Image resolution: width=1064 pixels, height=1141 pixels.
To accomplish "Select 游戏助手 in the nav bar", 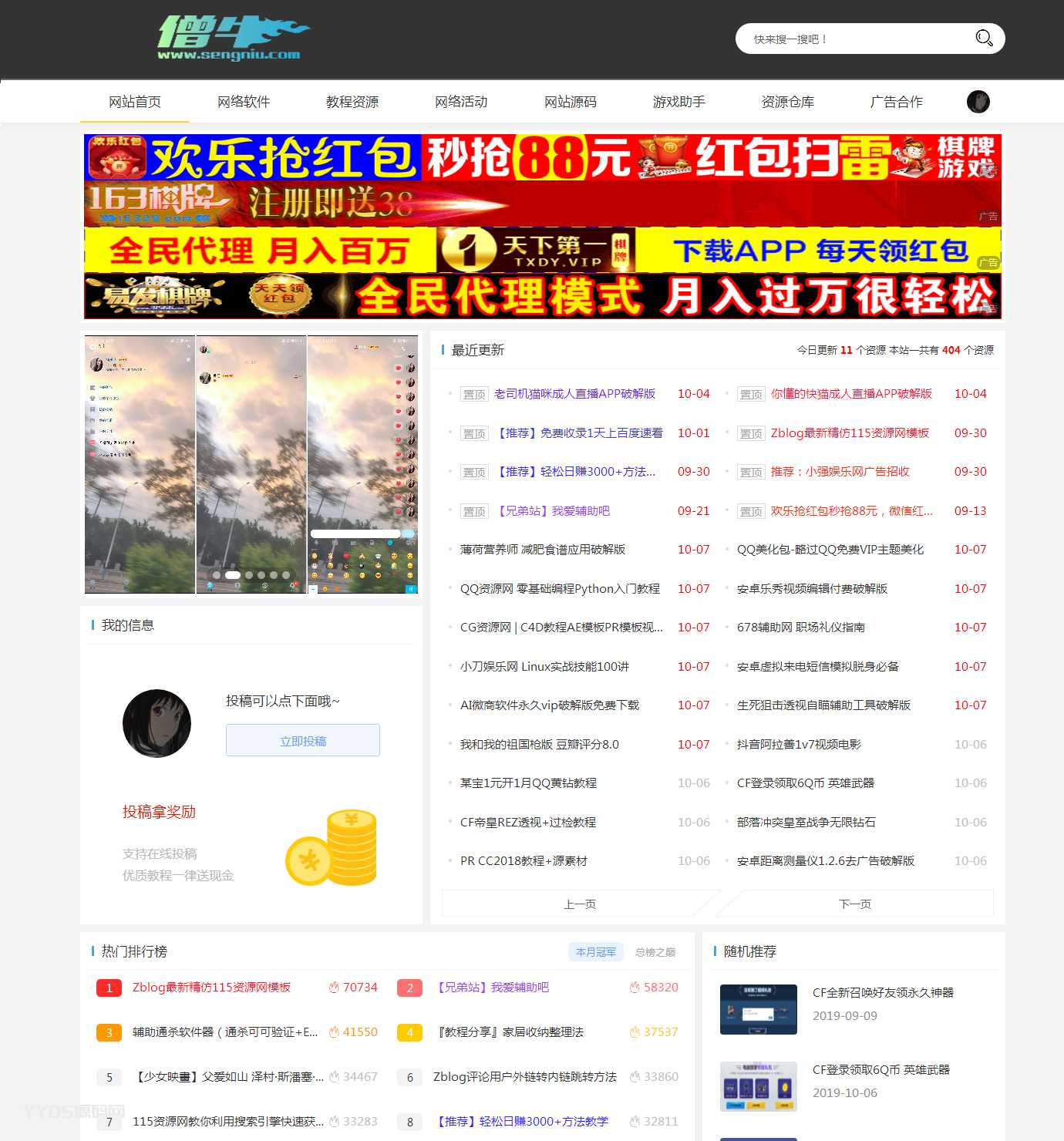I will 679,102.
